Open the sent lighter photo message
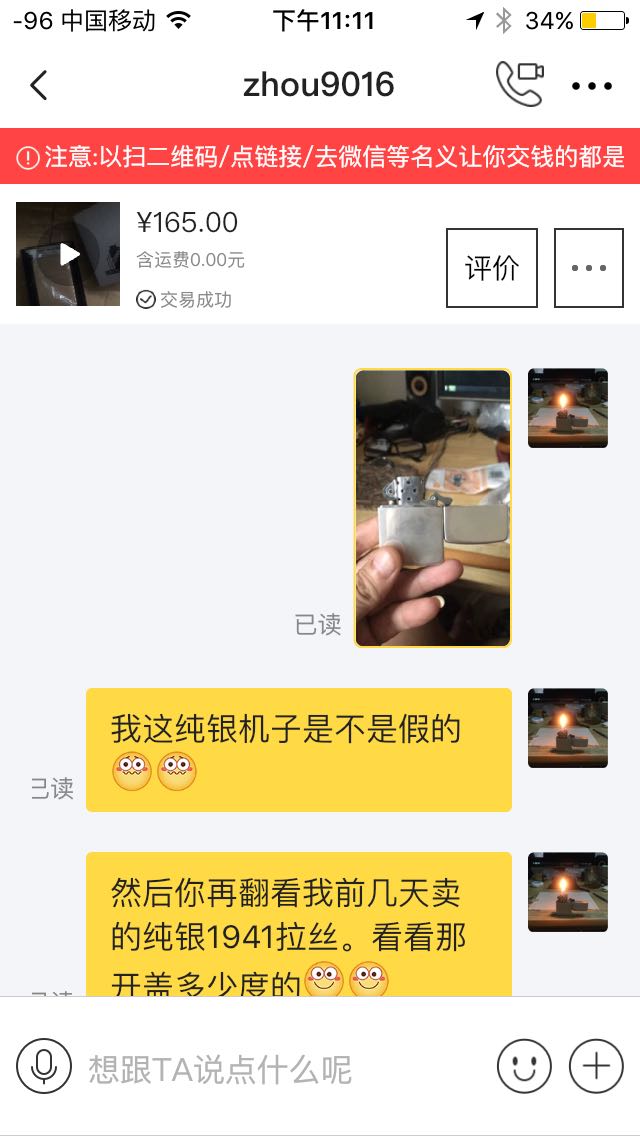Viewport: 640px width, 1136px height. click(x=433, y=508)
